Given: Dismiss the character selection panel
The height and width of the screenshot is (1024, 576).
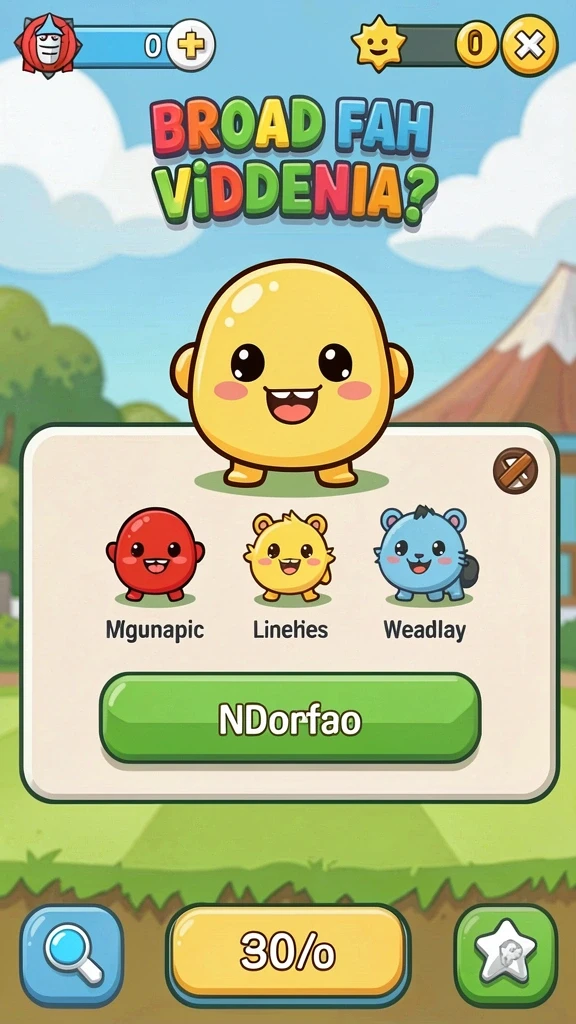Looking at the screenshot, I should 515,470.
